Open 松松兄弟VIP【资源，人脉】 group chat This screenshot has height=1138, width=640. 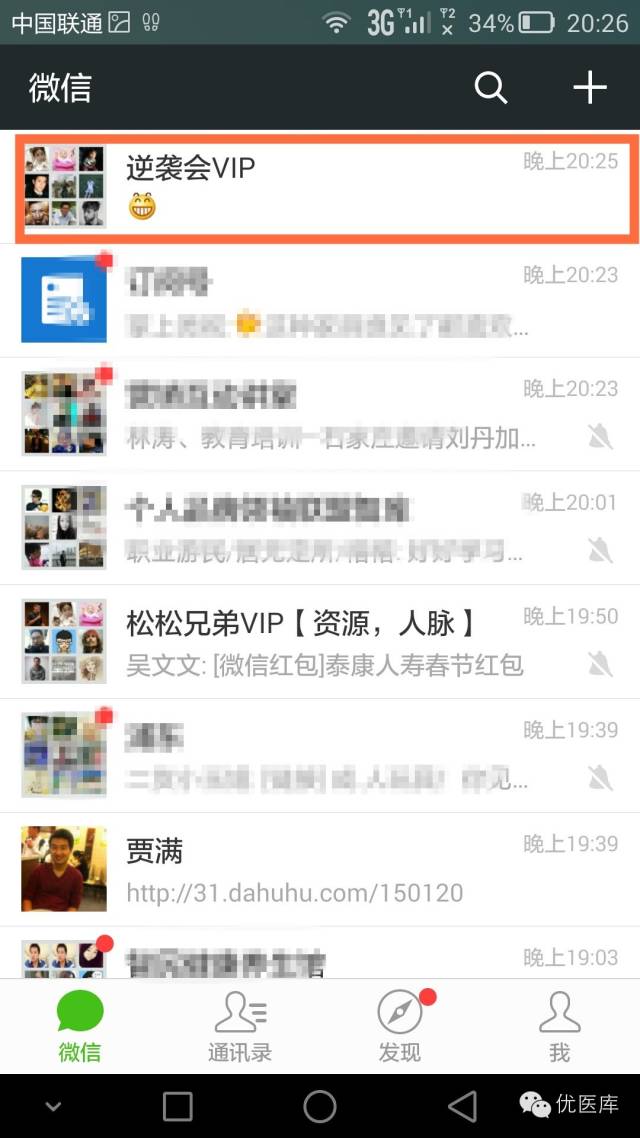[x=320, y=642]
